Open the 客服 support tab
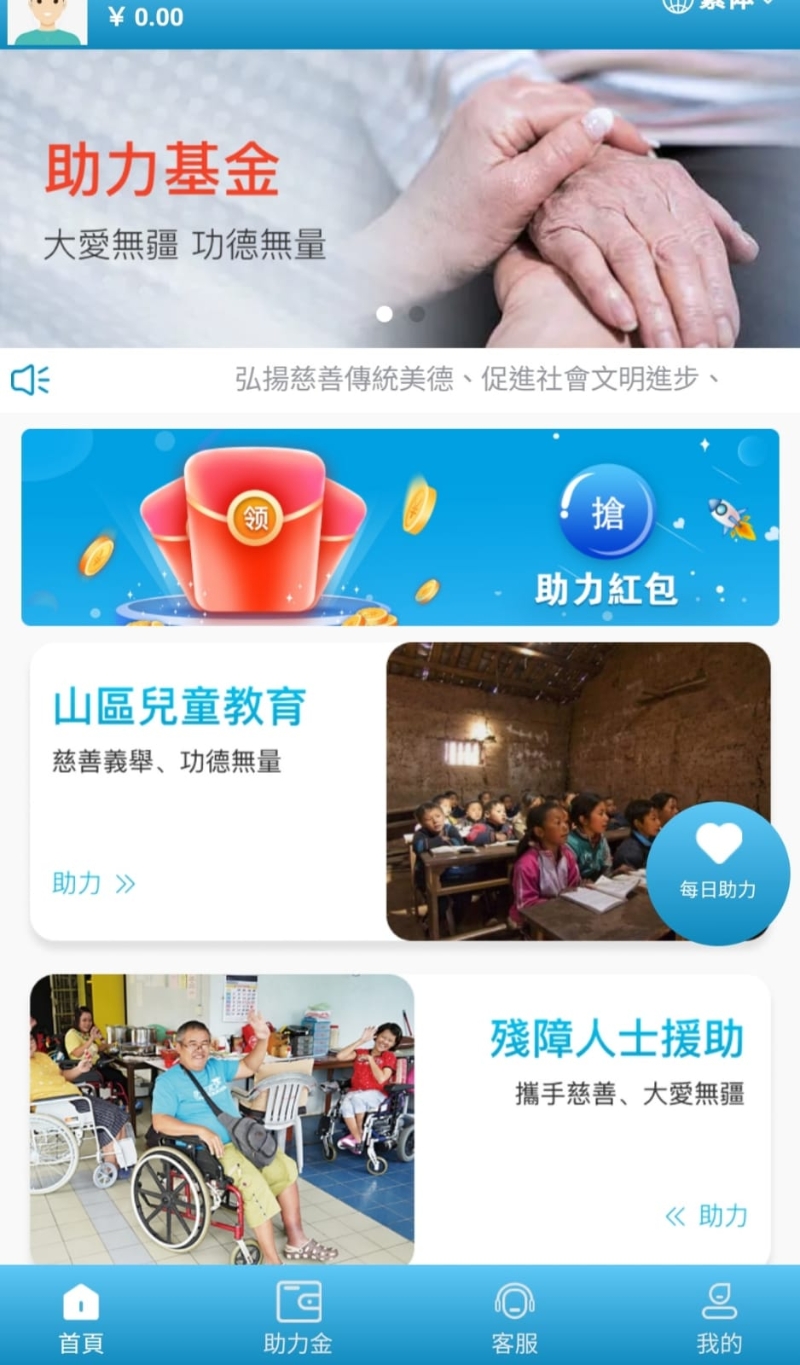Screen dimensions: 800x1365 (x=515, y=1317)
